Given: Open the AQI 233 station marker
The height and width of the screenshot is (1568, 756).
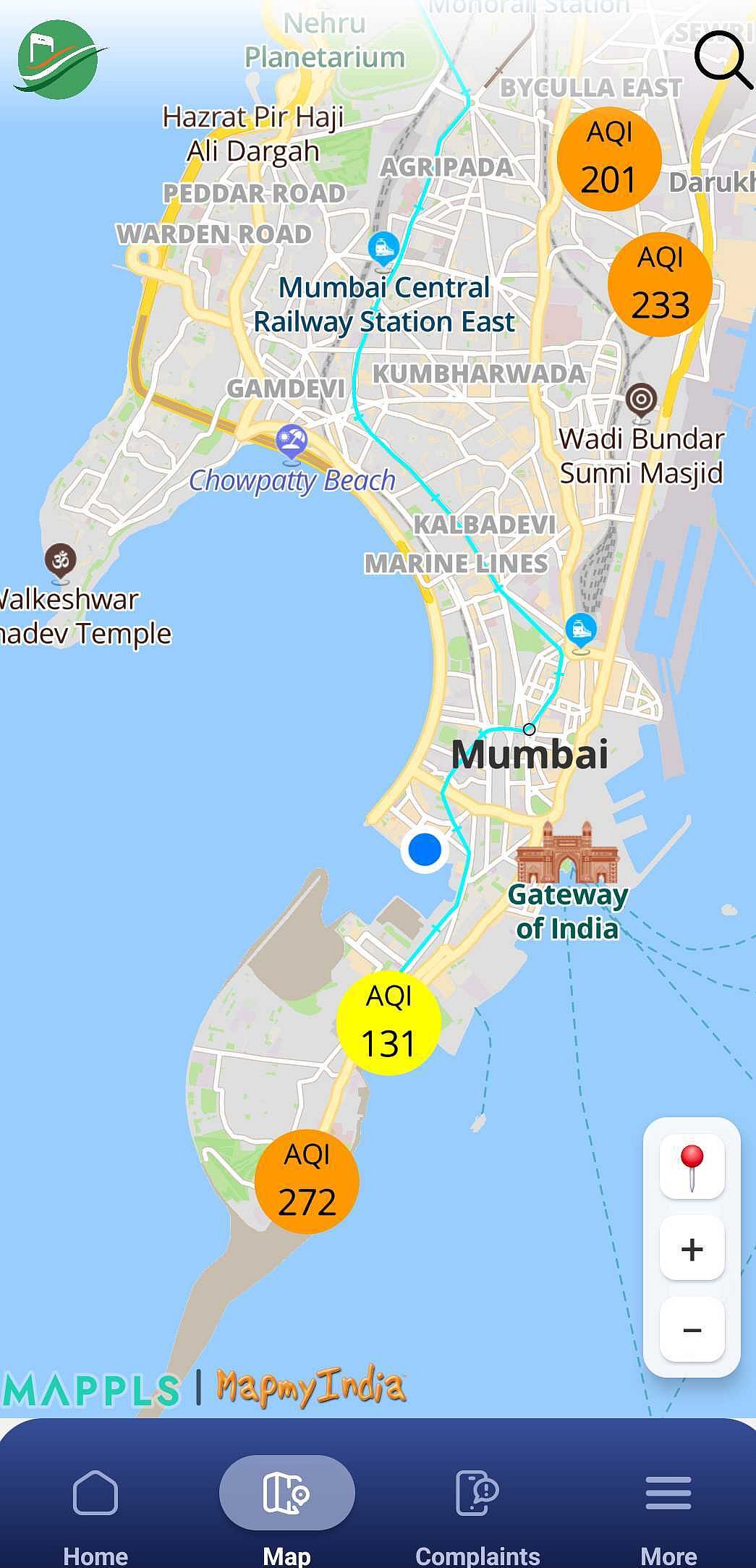Looking at the screenshot, I should click(x=660, y=284).
